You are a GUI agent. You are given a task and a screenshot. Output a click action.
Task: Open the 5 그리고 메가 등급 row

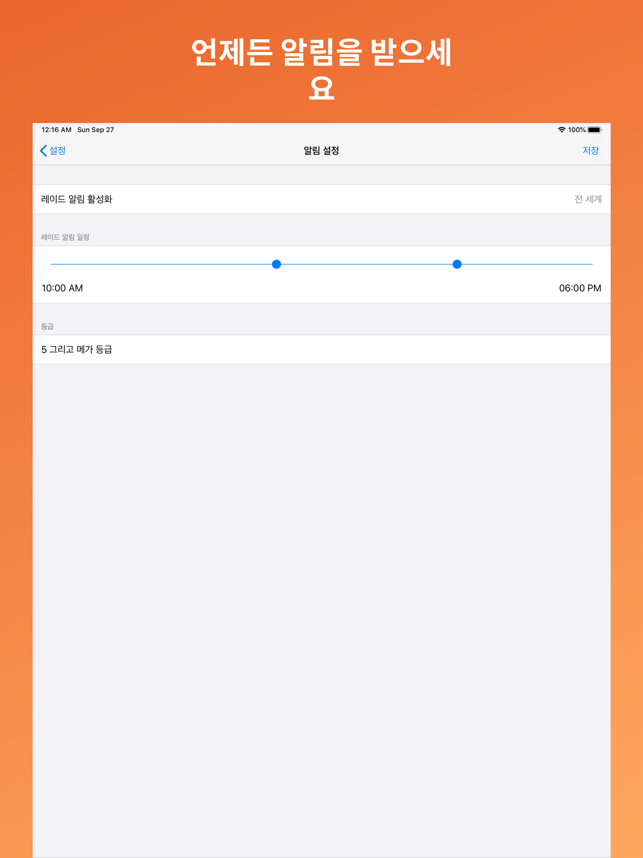point(321,349)
